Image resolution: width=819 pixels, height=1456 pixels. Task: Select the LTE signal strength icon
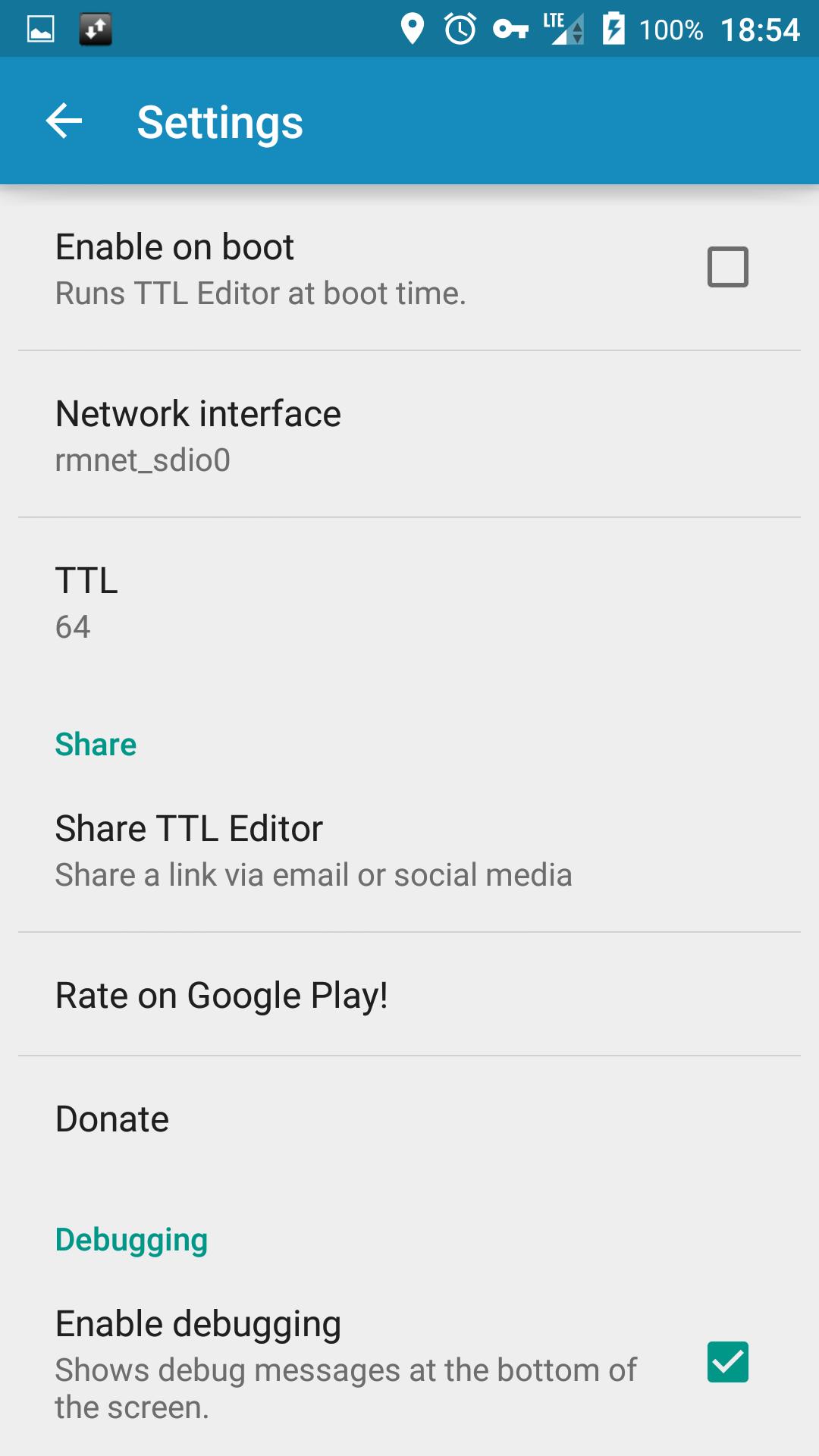(x=559, y=28)
